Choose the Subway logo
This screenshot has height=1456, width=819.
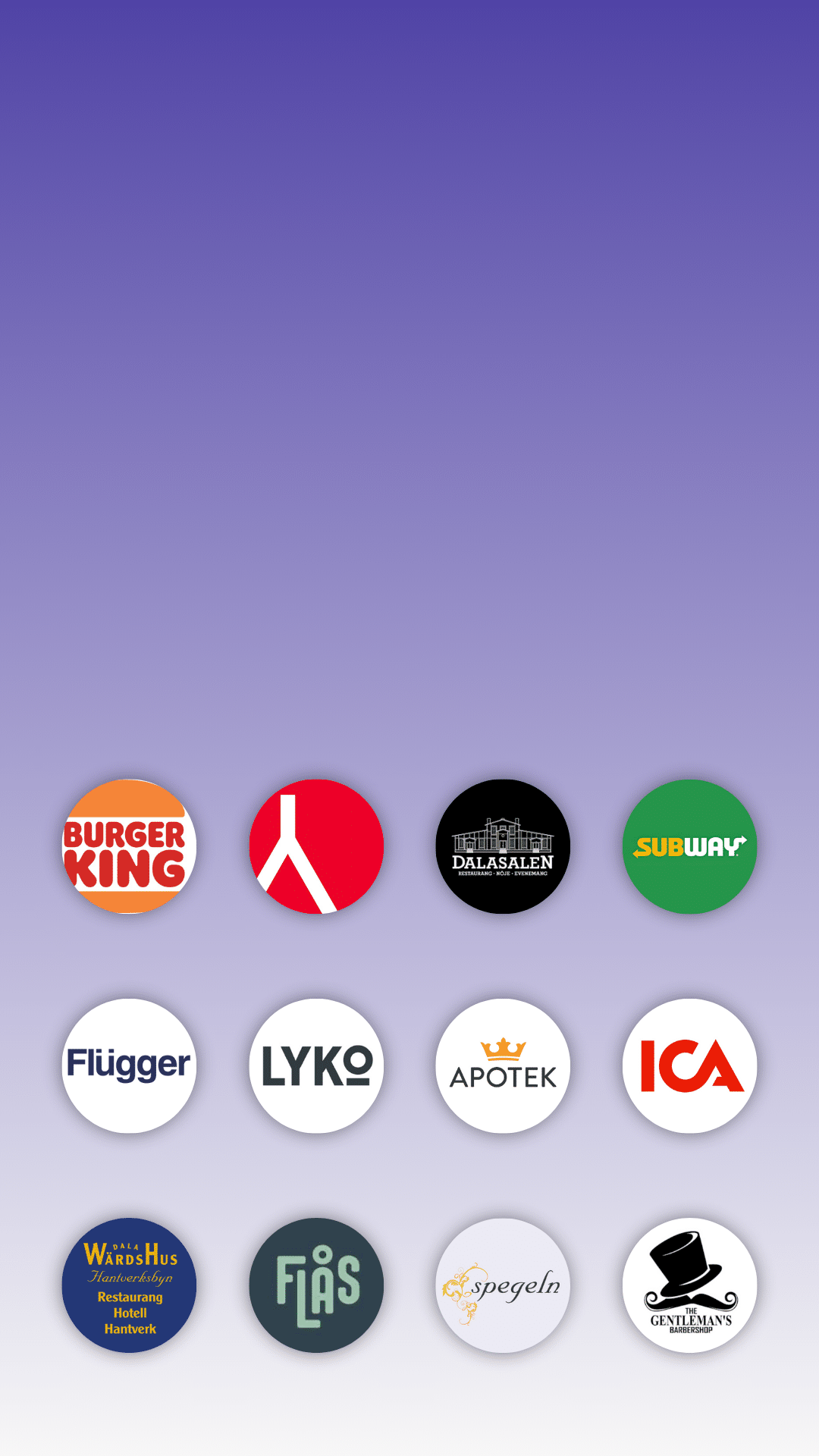pyautogui.click(x=690, y=846)
